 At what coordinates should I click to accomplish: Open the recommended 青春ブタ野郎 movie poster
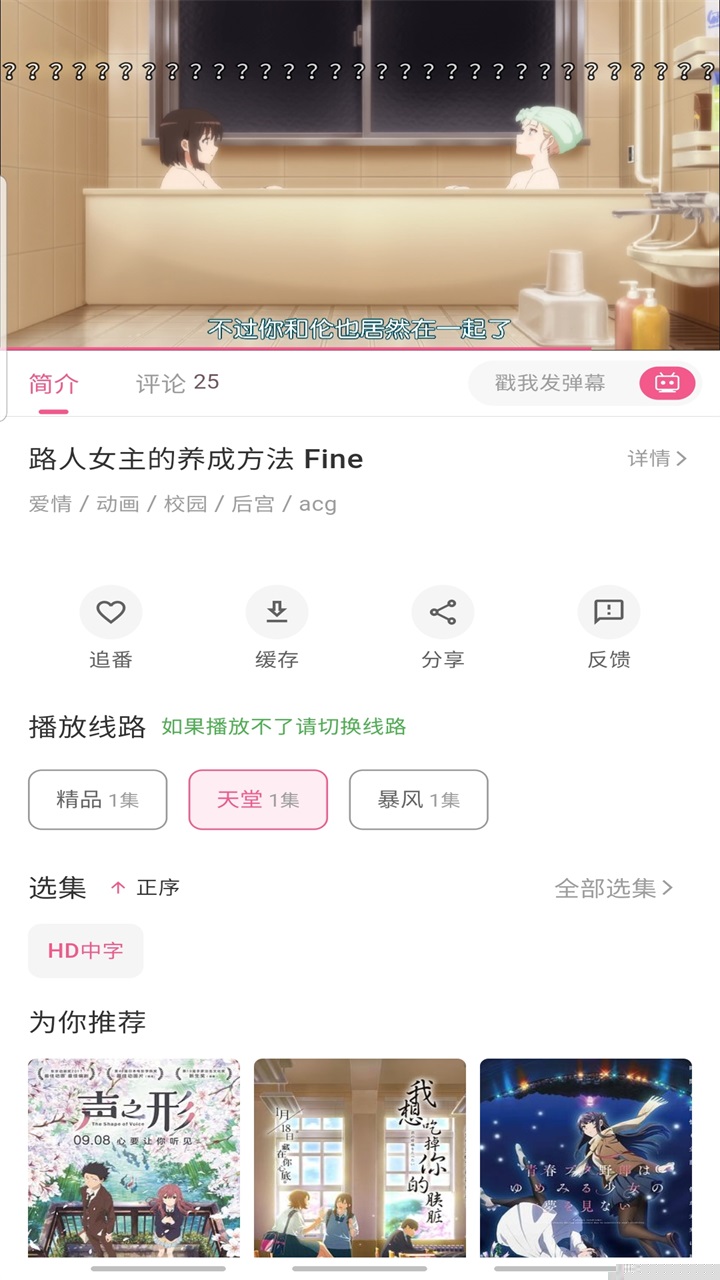click(586, 1157)
